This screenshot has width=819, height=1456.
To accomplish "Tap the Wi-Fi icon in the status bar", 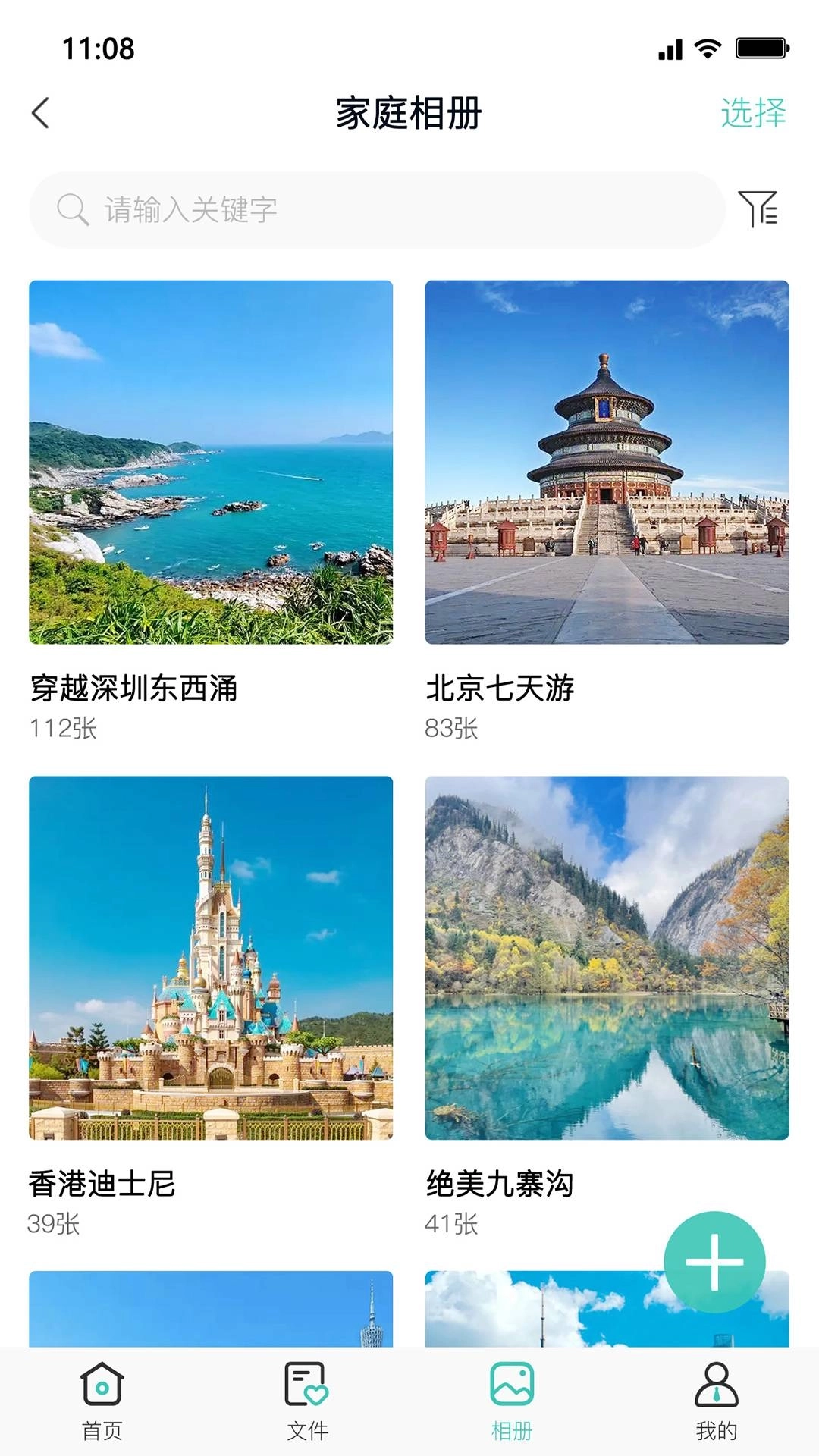I will [x=709, y=45].
